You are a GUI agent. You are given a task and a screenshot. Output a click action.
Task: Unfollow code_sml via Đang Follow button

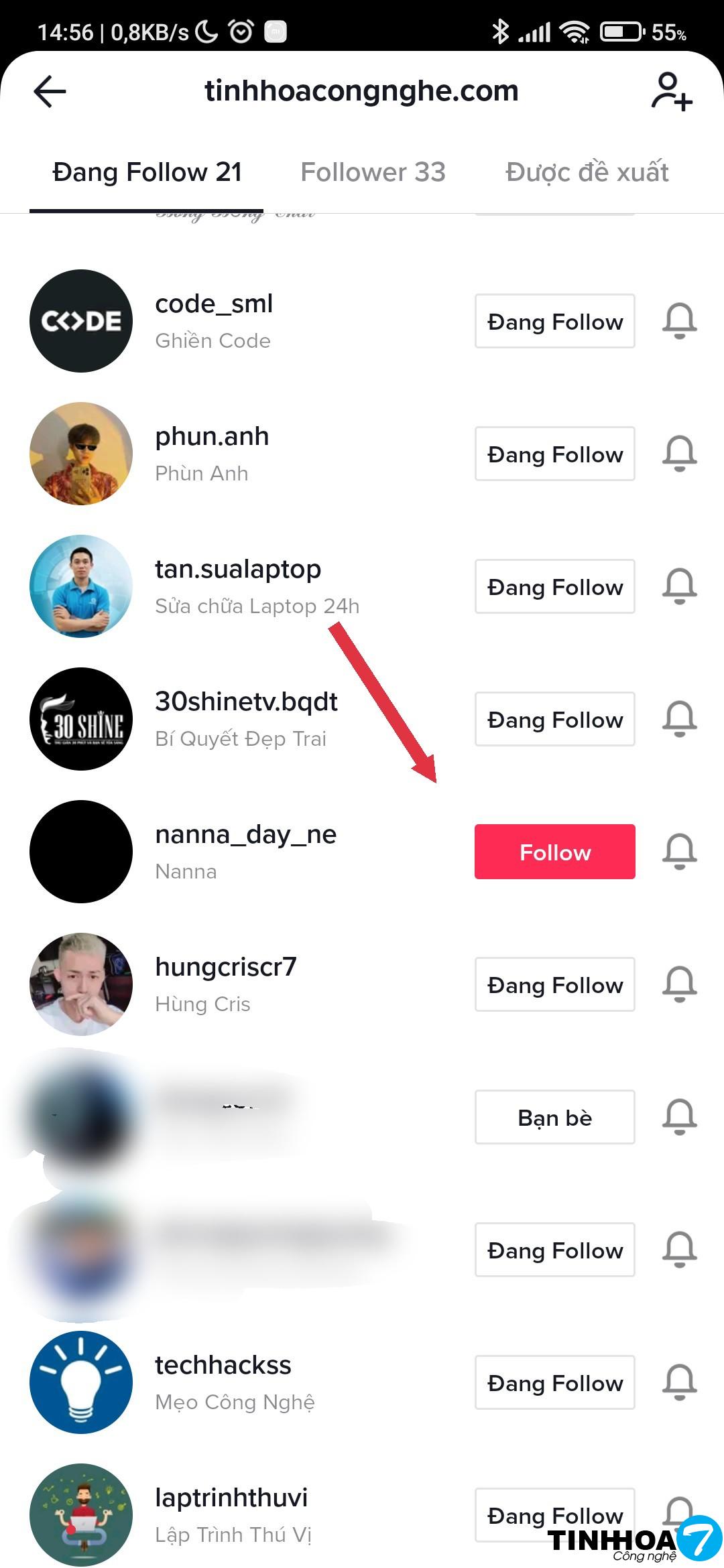click(554, 321)
